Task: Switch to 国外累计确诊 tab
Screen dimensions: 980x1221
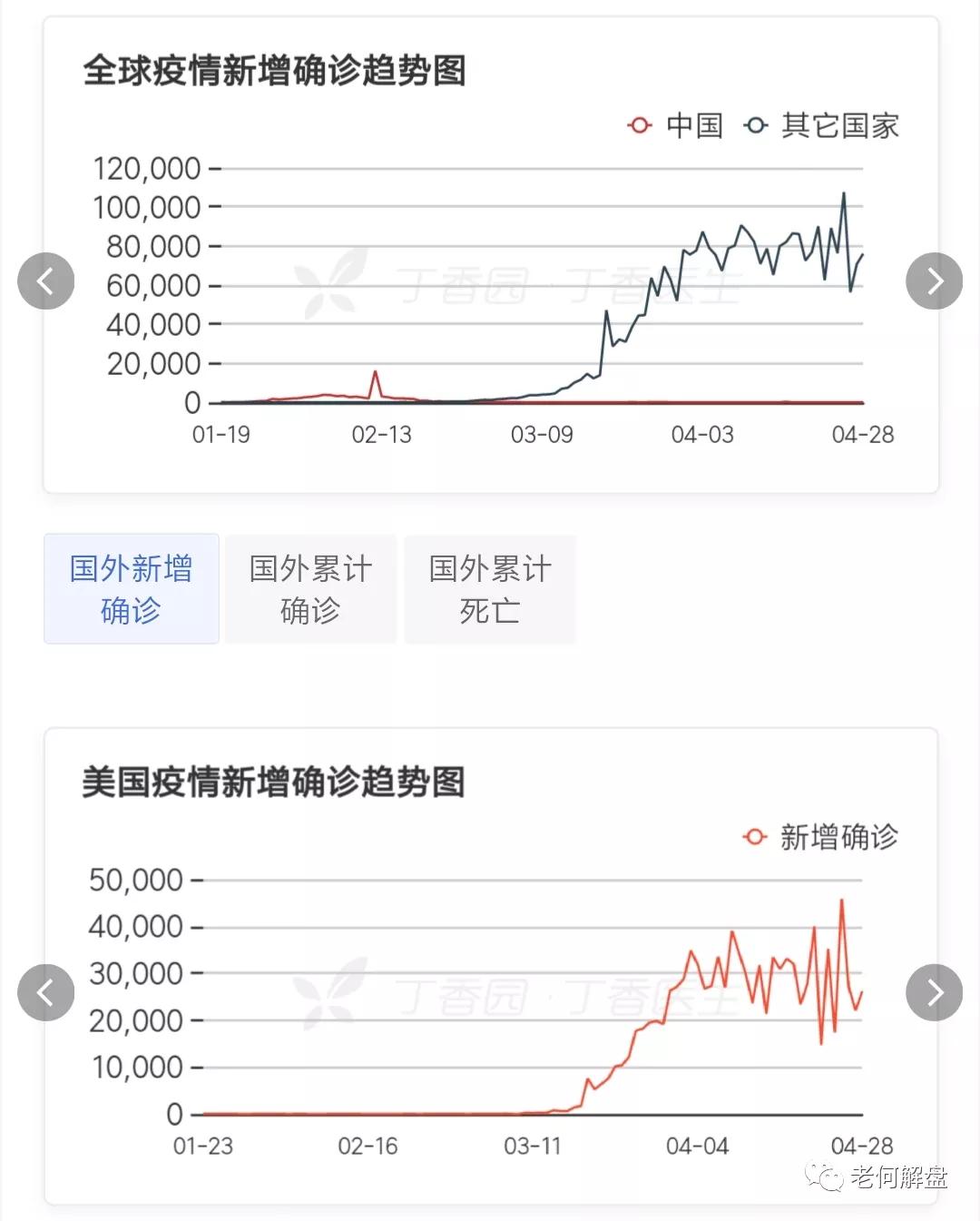Action: (310, 589)
